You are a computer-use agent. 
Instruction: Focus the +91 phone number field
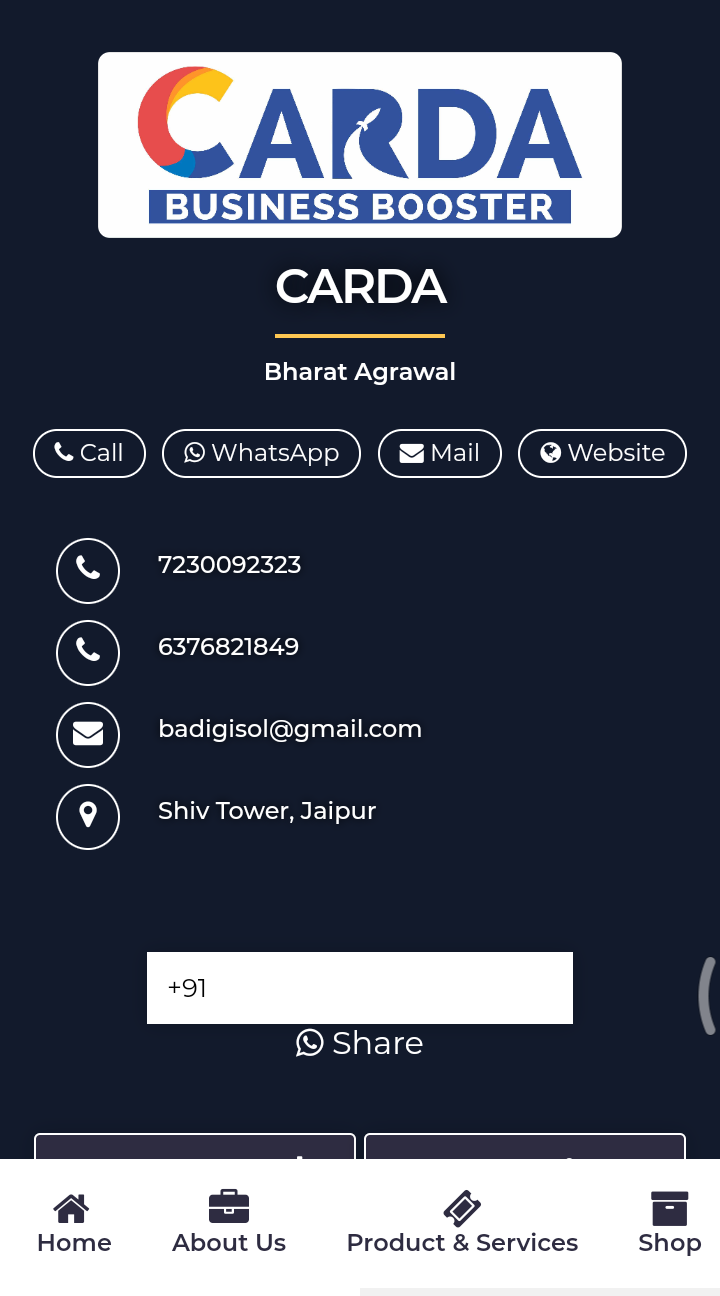360,988
